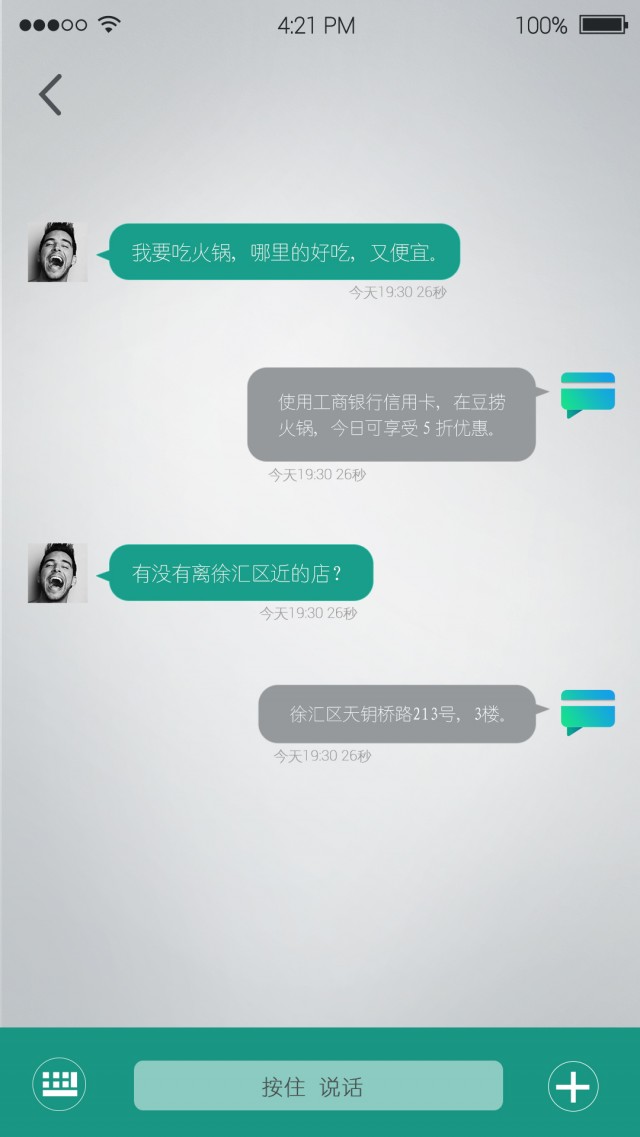This screenshot has height=1137, width=640.
Task: Tap the bot icon beside 徐汇区天钥桥路 reply
Action: click(x=587, y=712)
